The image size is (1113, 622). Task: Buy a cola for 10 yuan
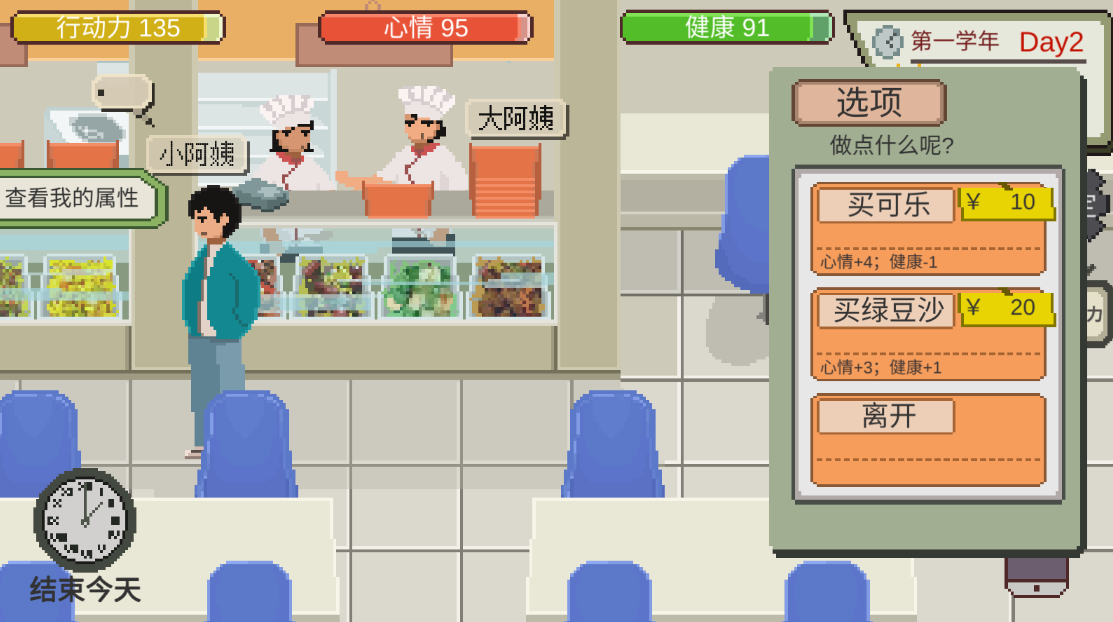pos(887,205)
